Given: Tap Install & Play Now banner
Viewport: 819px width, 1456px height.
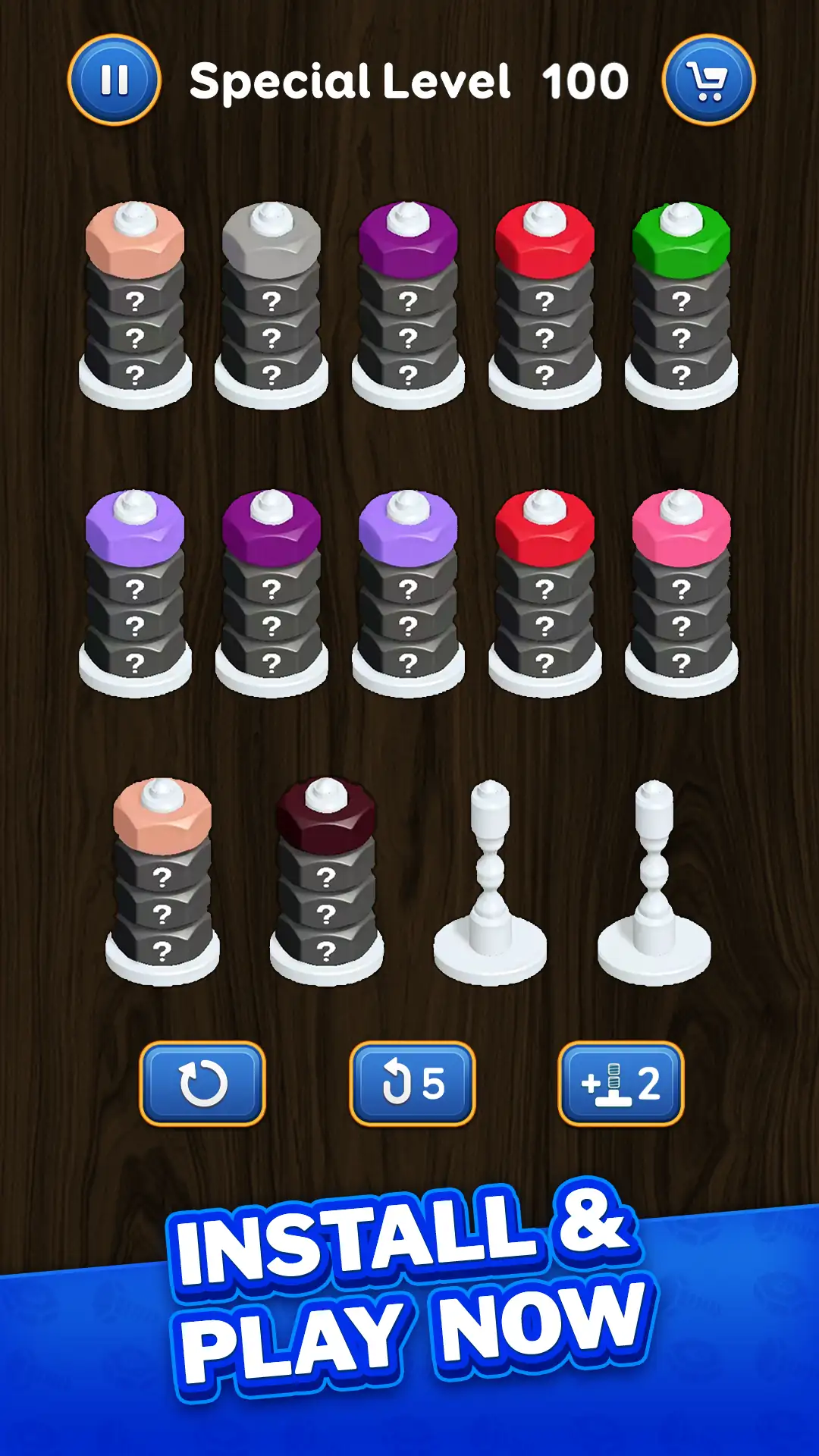Looking at the screenshot, I should (410, 1289).
